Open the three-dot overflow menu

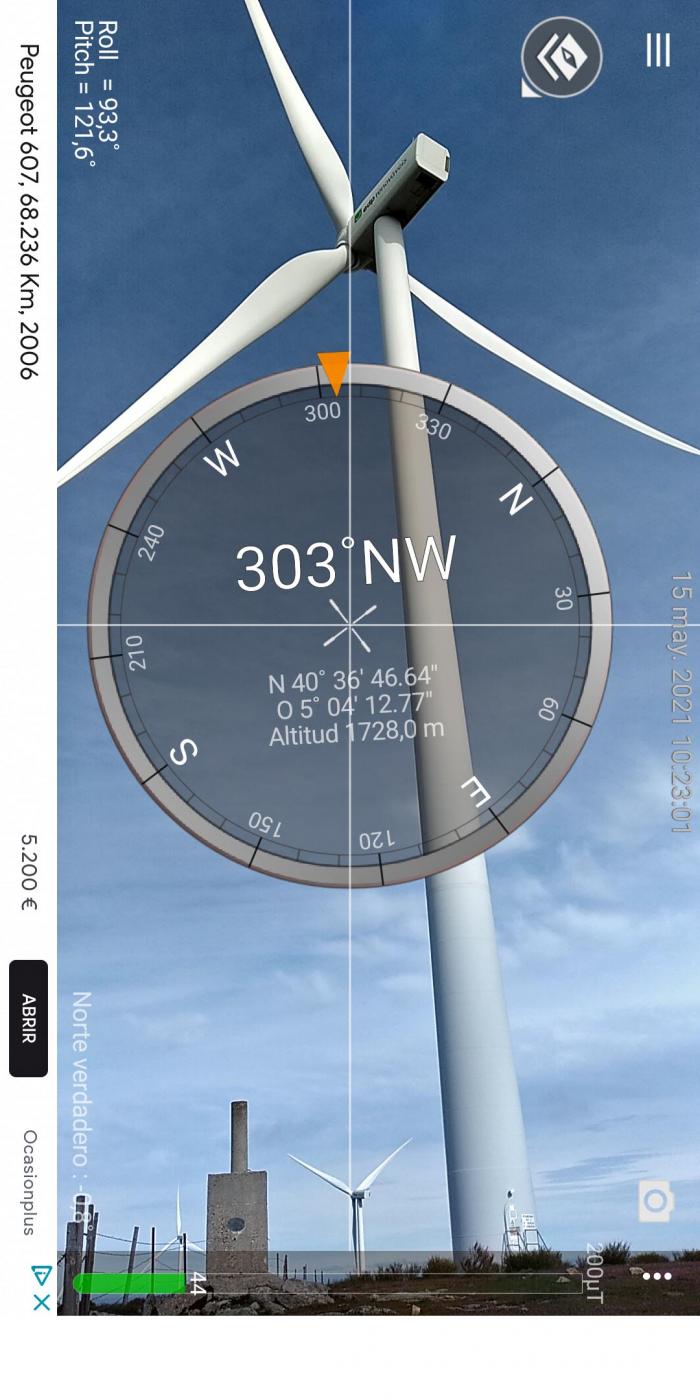(657, 1277)
